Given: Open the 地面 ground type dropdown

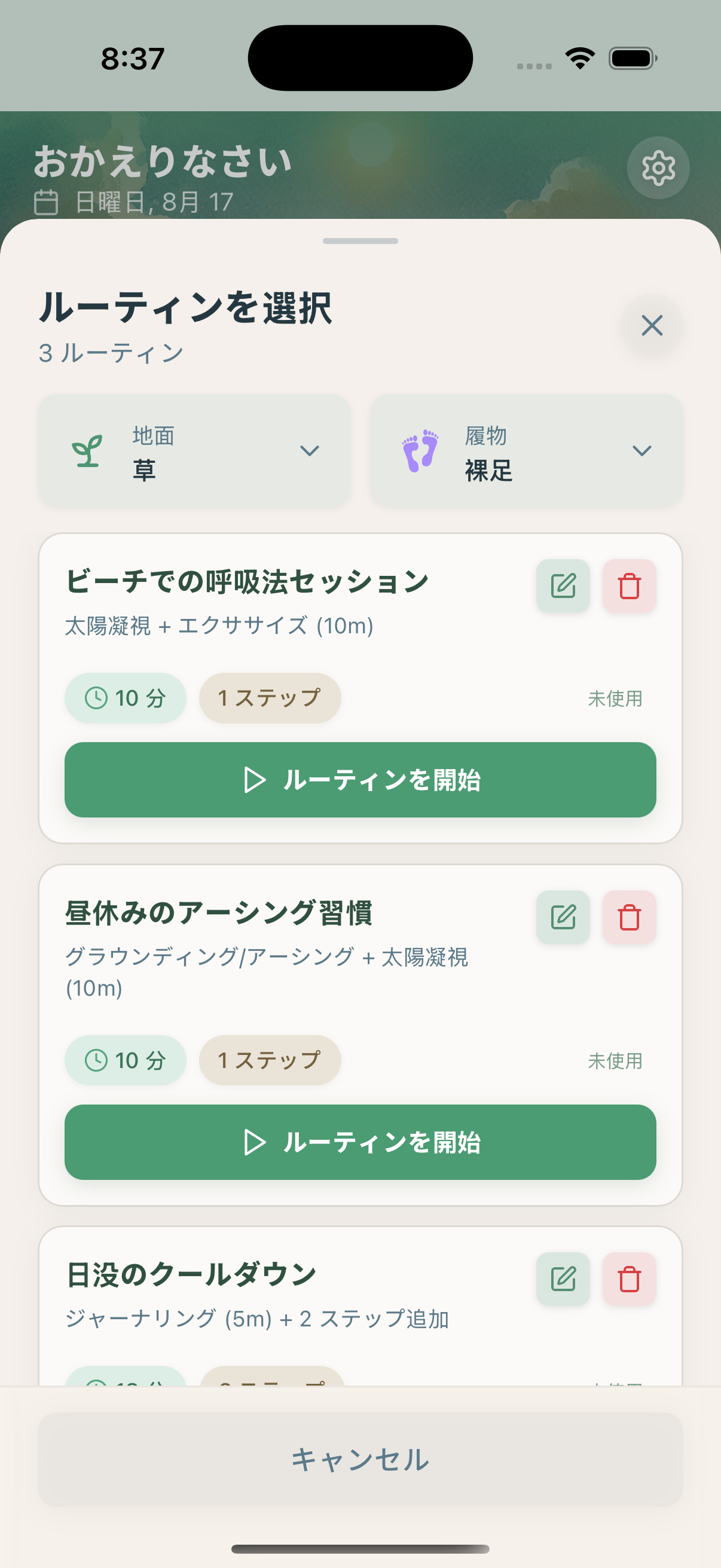Looking at the screenshot, I should 194,451.
